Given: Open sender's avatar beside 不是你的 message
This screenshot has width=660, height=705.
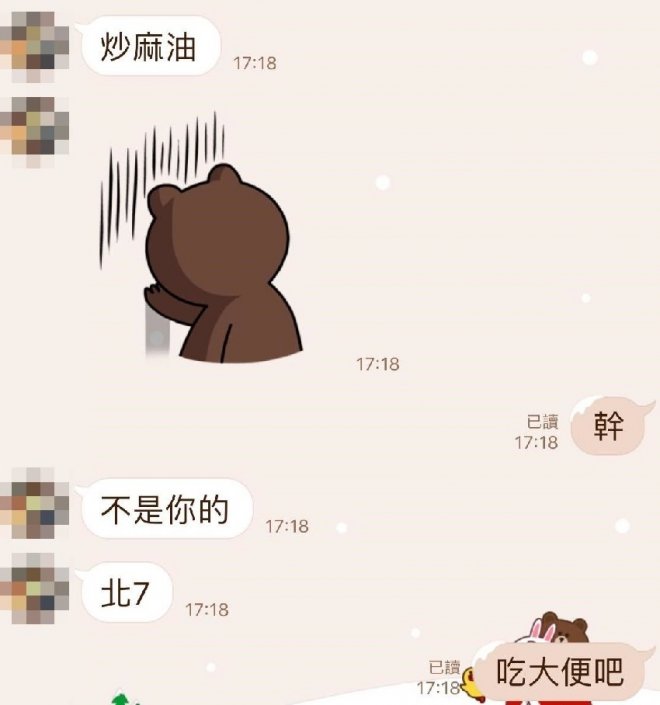Looking at the screenshot, I should tap(35, 510).
